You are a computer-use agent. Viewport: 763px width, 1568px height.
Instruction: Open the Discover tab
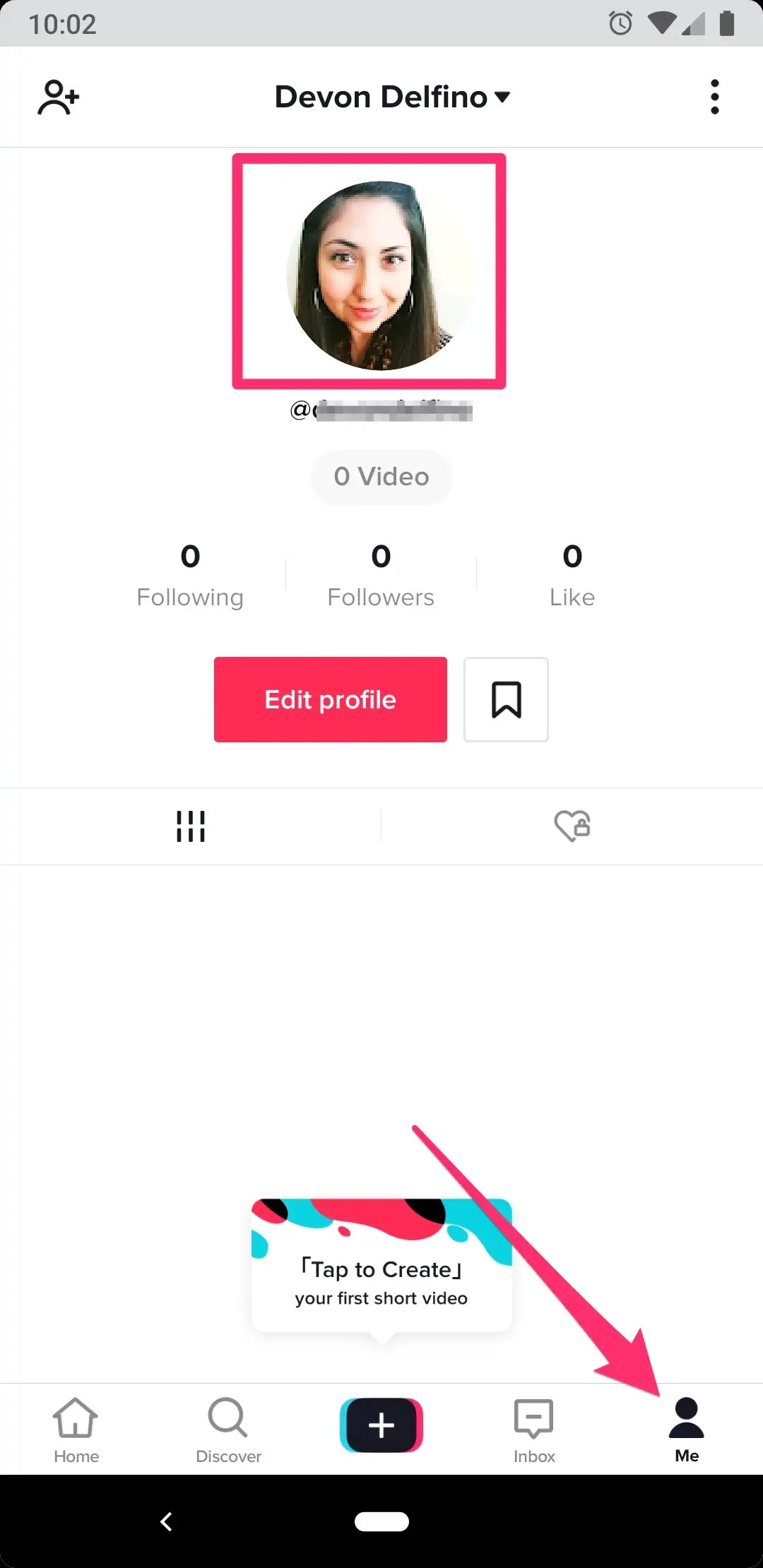[x=228, y=1430]
